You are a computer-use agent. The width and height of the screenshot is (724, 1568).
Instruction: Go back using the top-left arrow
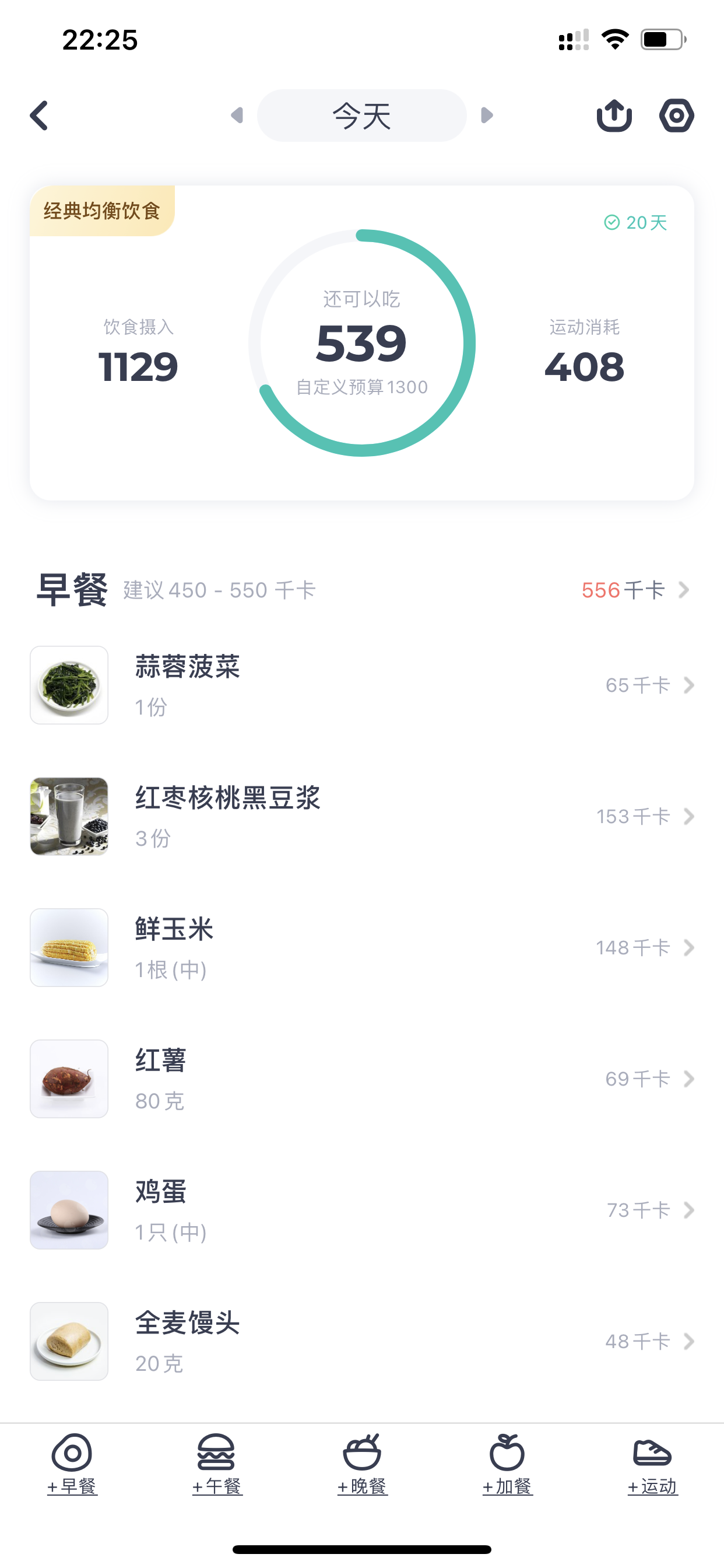click(40, 116)
